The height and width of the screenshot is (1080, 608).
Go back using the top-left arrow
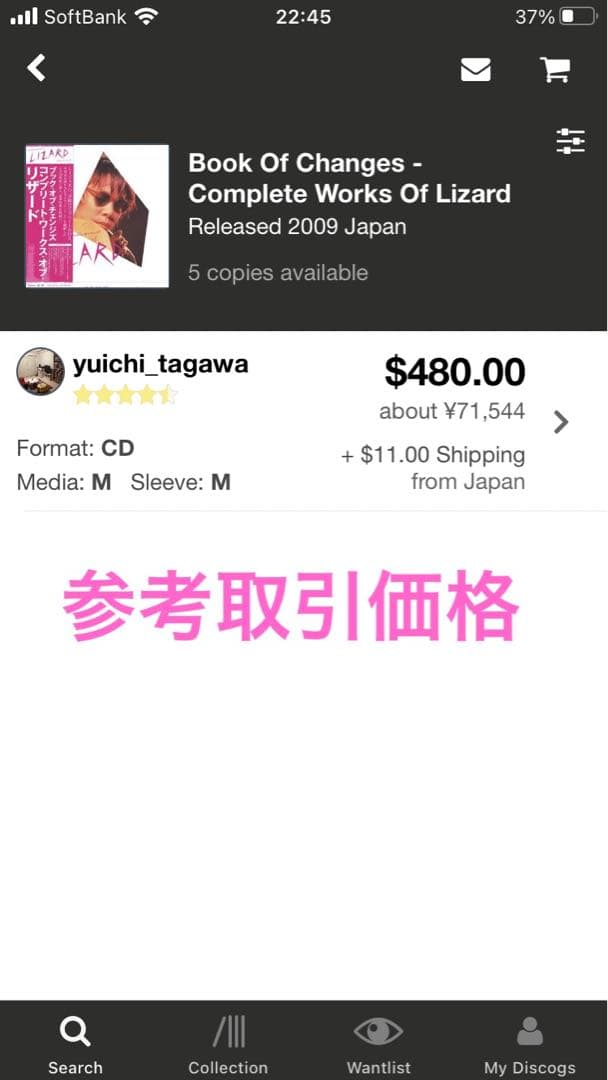coord(37,68)
